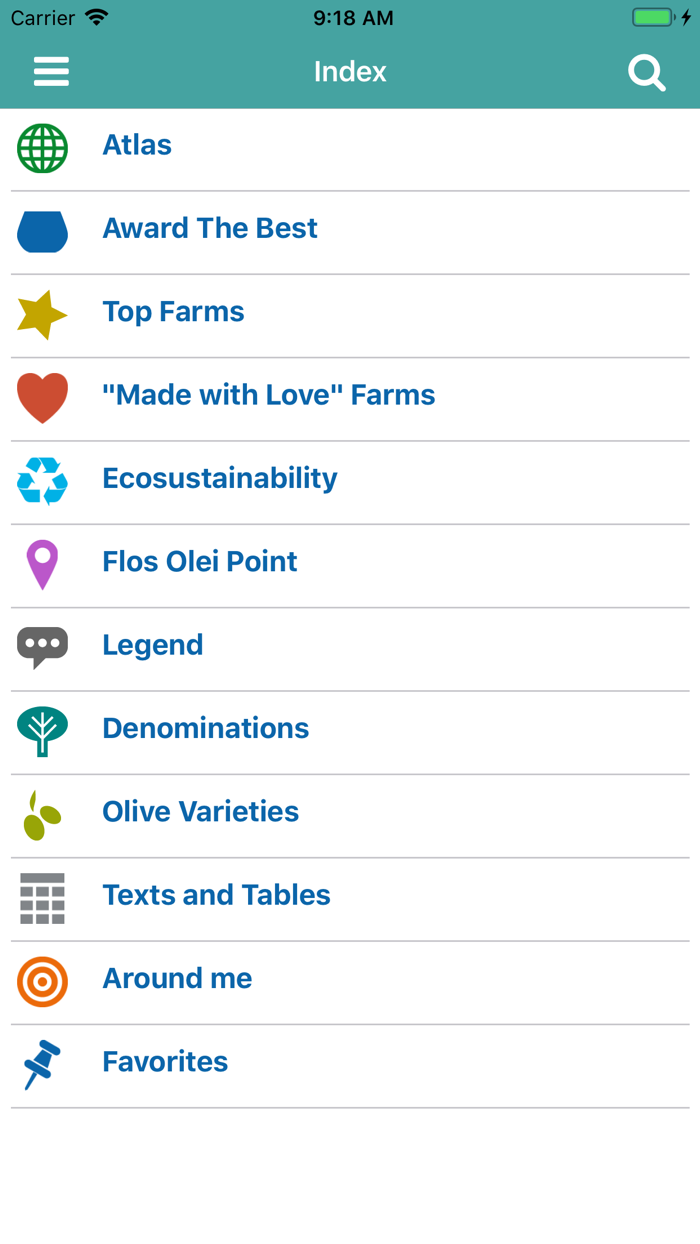The width and height of the screenshot is (700, 1244).
Task: Launch Around me
Action: pyautogui.click(x=350, y=982)
